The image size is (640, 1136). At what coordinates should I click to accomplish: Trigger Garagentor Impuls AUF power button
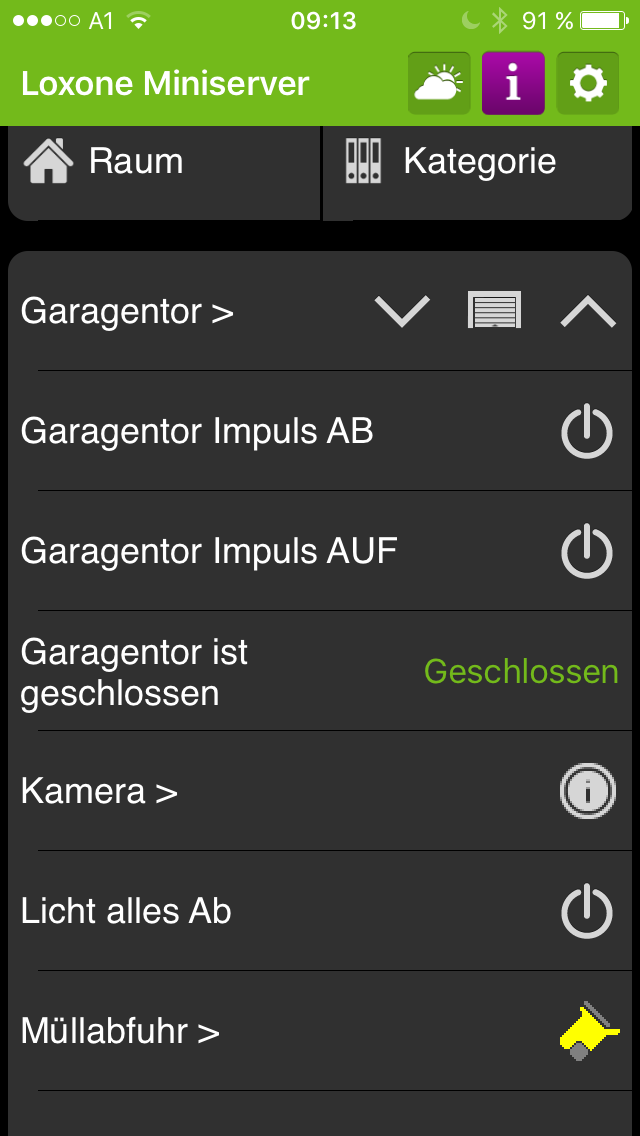pos(586,552)
